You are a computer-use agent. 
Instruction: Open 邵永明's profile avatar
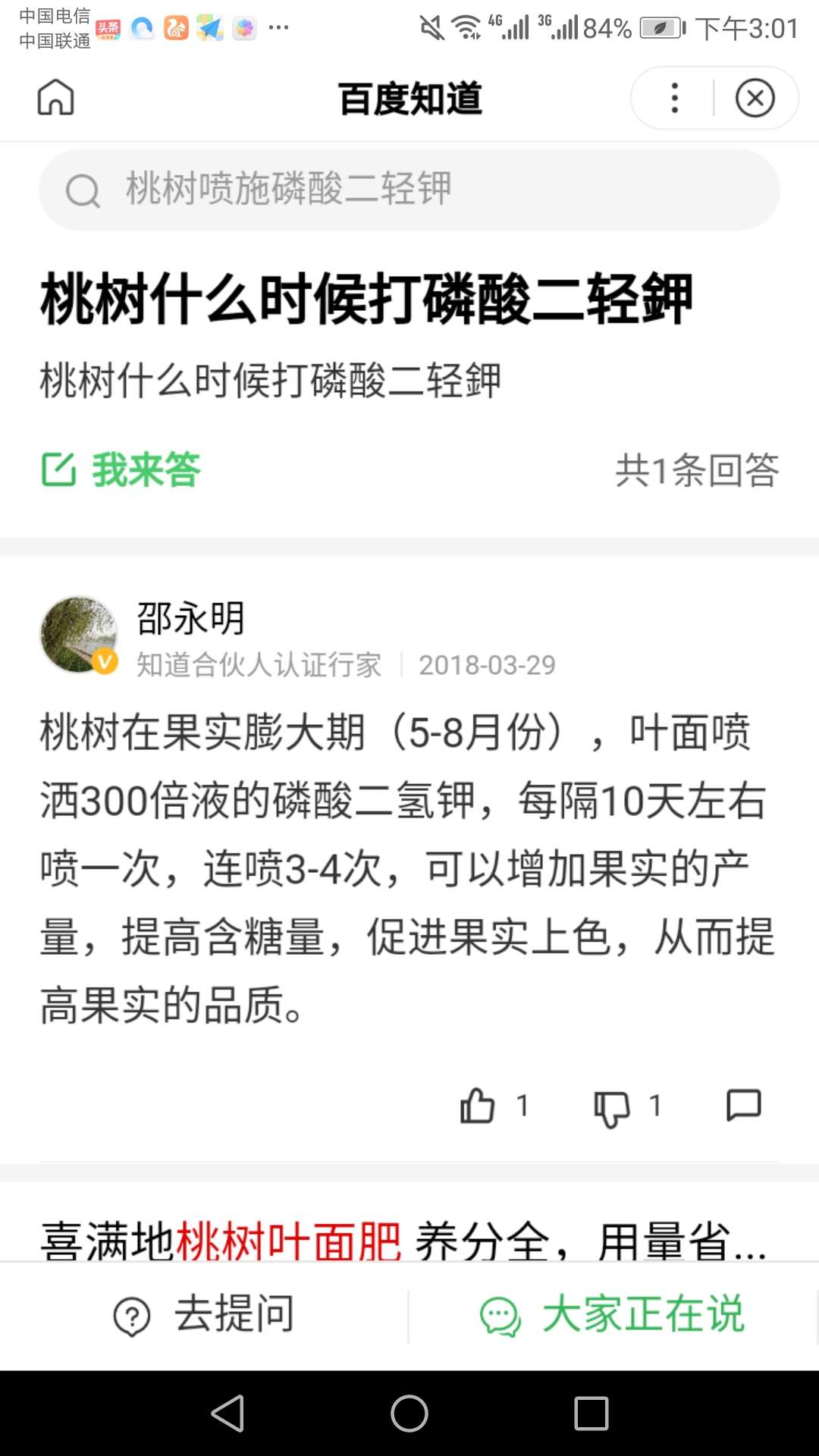79,635
